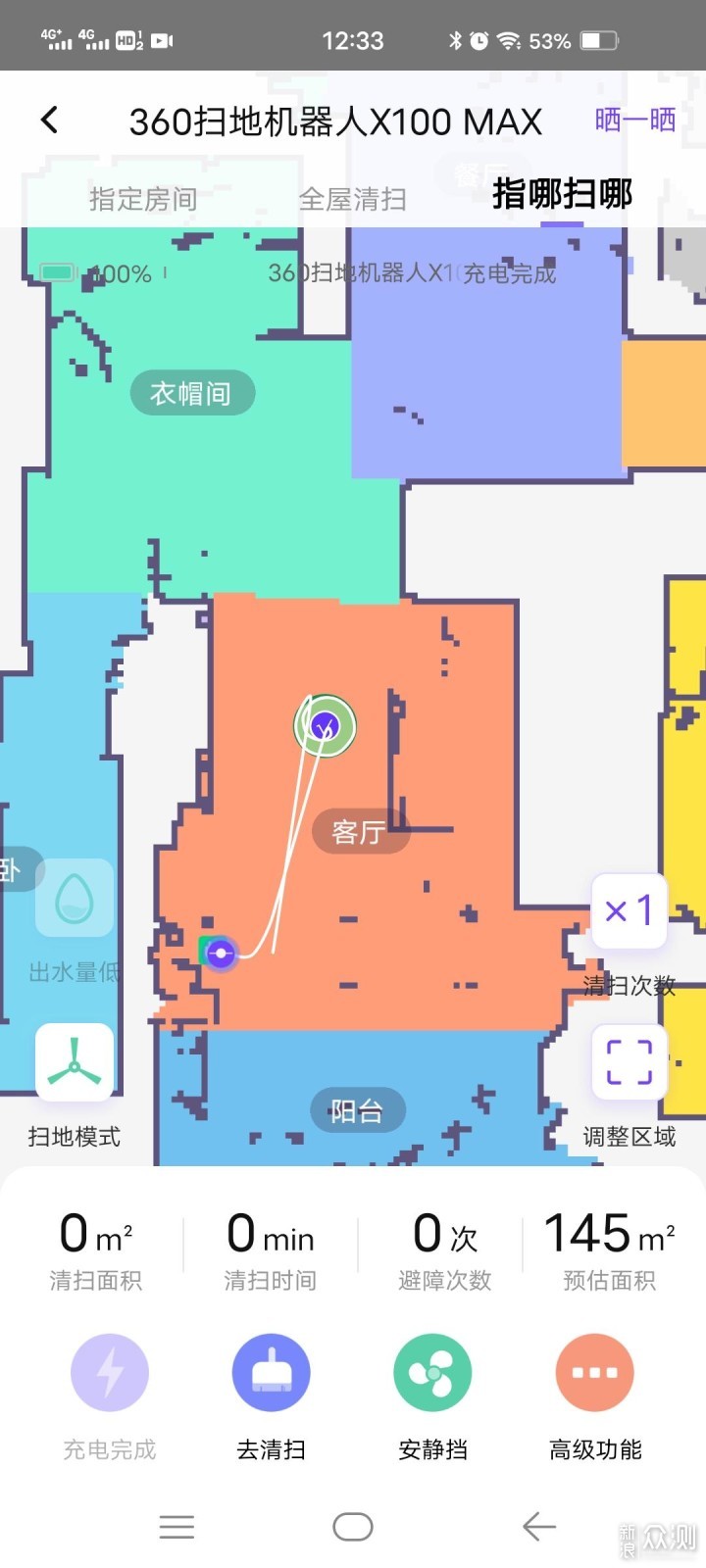Go back using the top-left arrow
Viewport: 706px width, 1568px height.
(49, 121)
